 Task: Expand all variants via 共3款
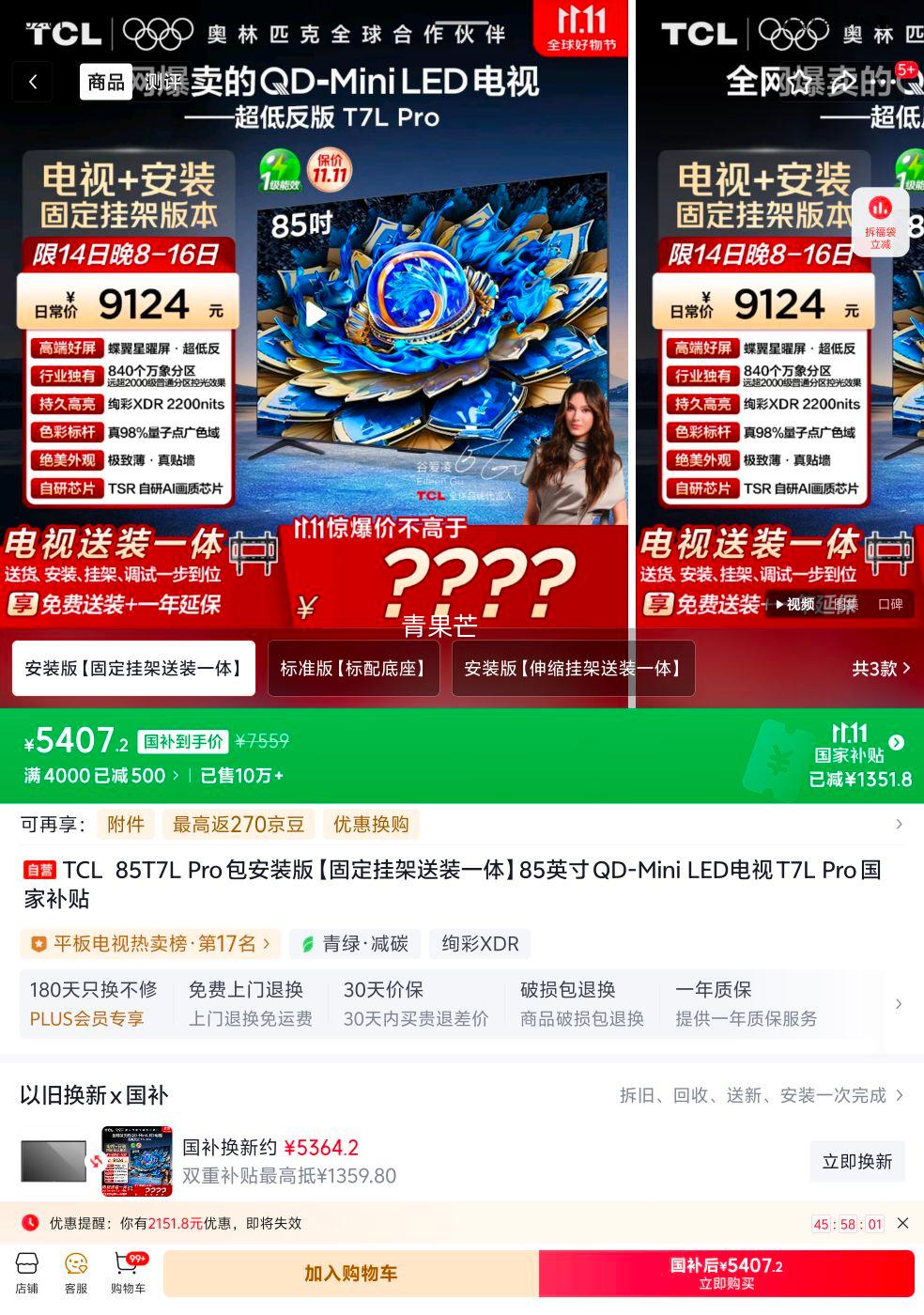tap(880, 668)
